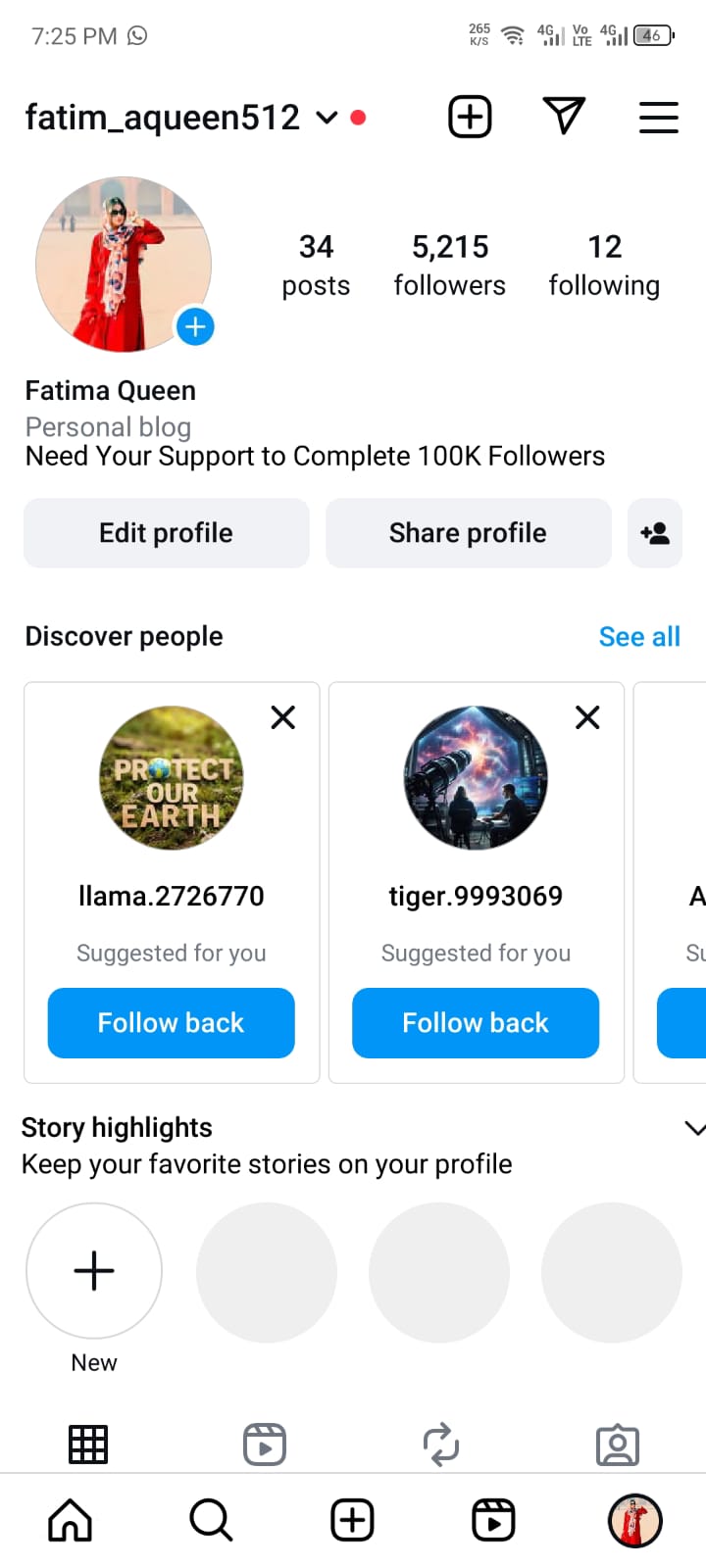
Task: Add a New story highlight
Action: [x=94, y=1271]
